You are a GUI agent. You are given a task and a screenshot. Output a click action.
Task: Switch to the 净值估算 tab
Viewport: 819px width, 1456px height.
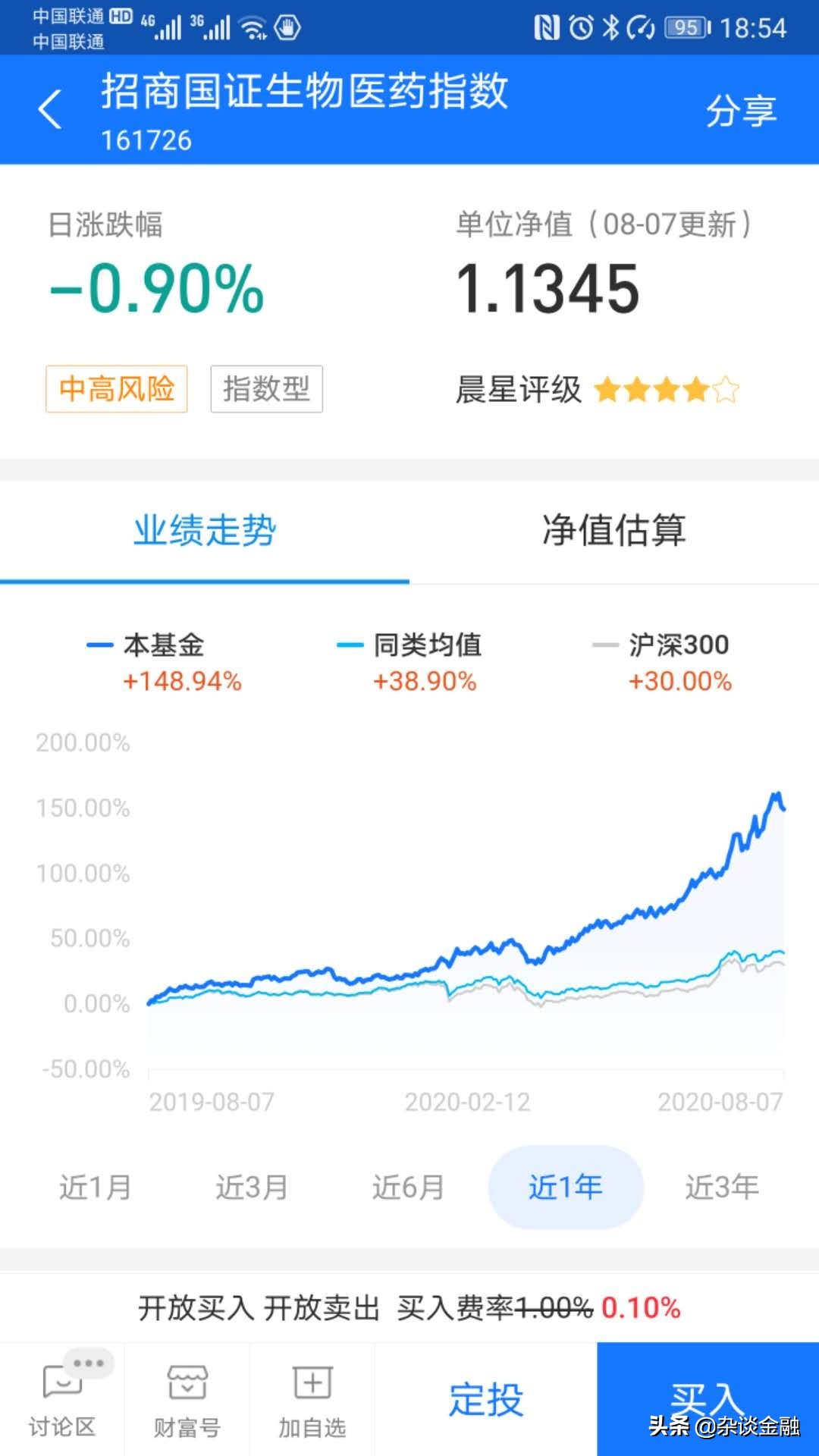(x=614, y=531)
